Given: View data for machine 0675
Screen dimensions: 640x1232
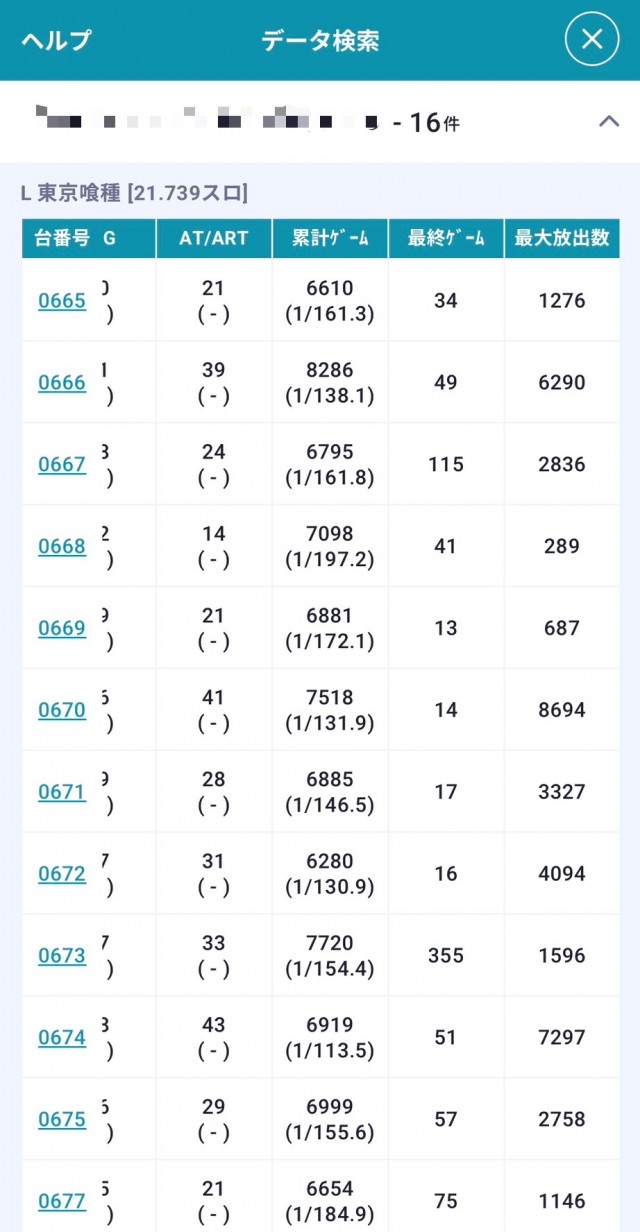Looking at the screenshot, I should click(62, 1120).
